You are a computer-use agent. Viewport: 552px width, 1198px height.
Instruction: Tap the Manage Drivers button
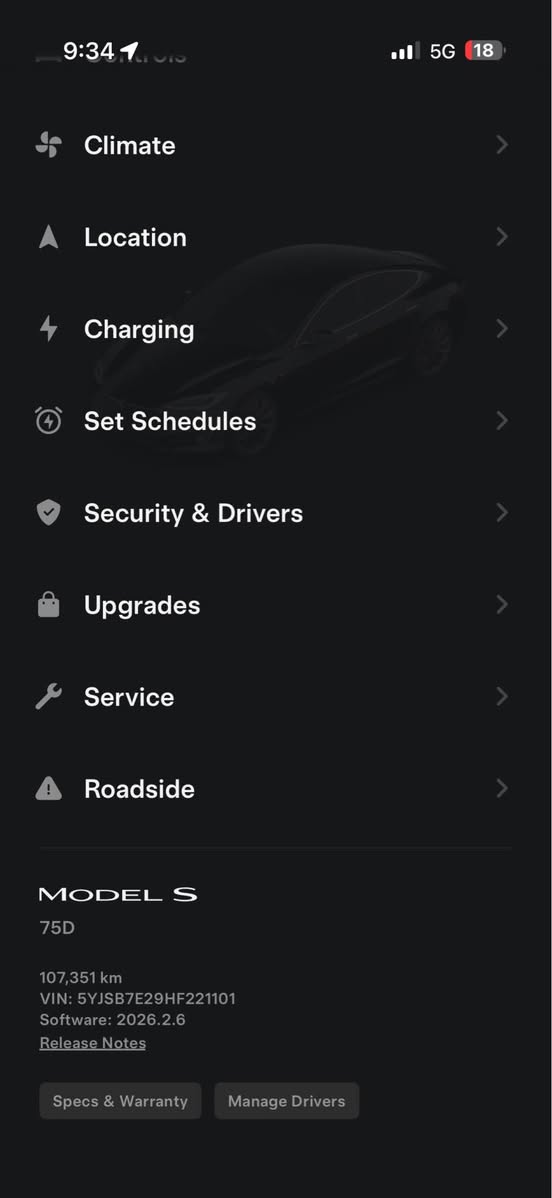[287, 1101]
